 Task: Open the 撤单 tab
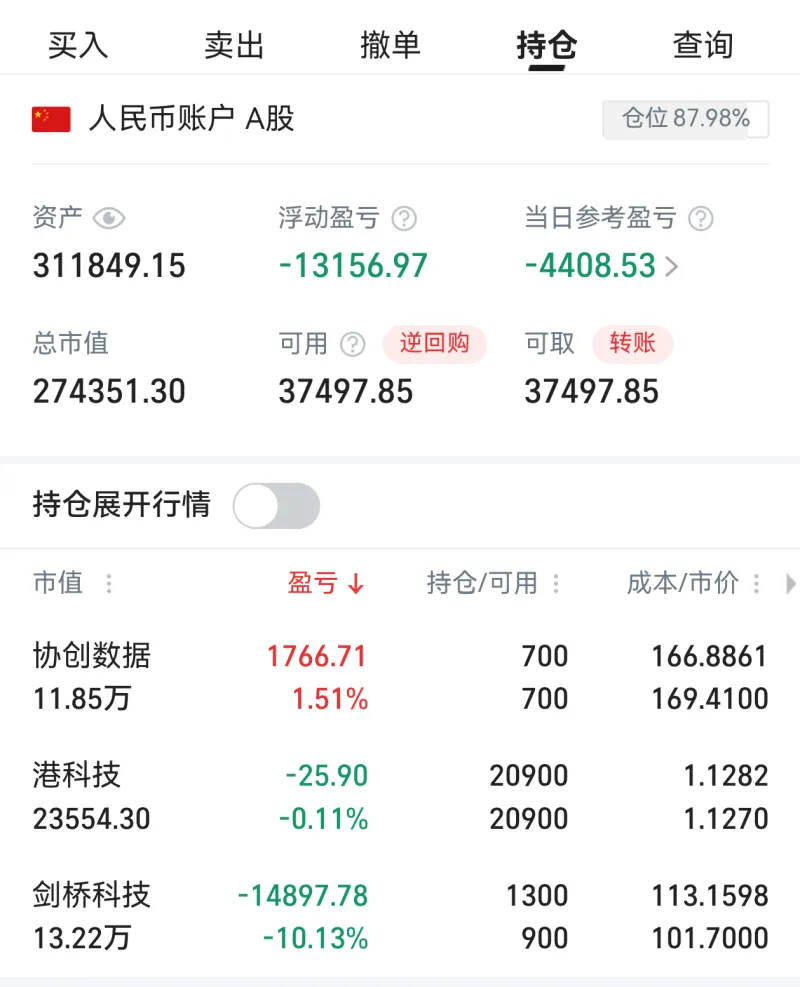pos(390,45)
